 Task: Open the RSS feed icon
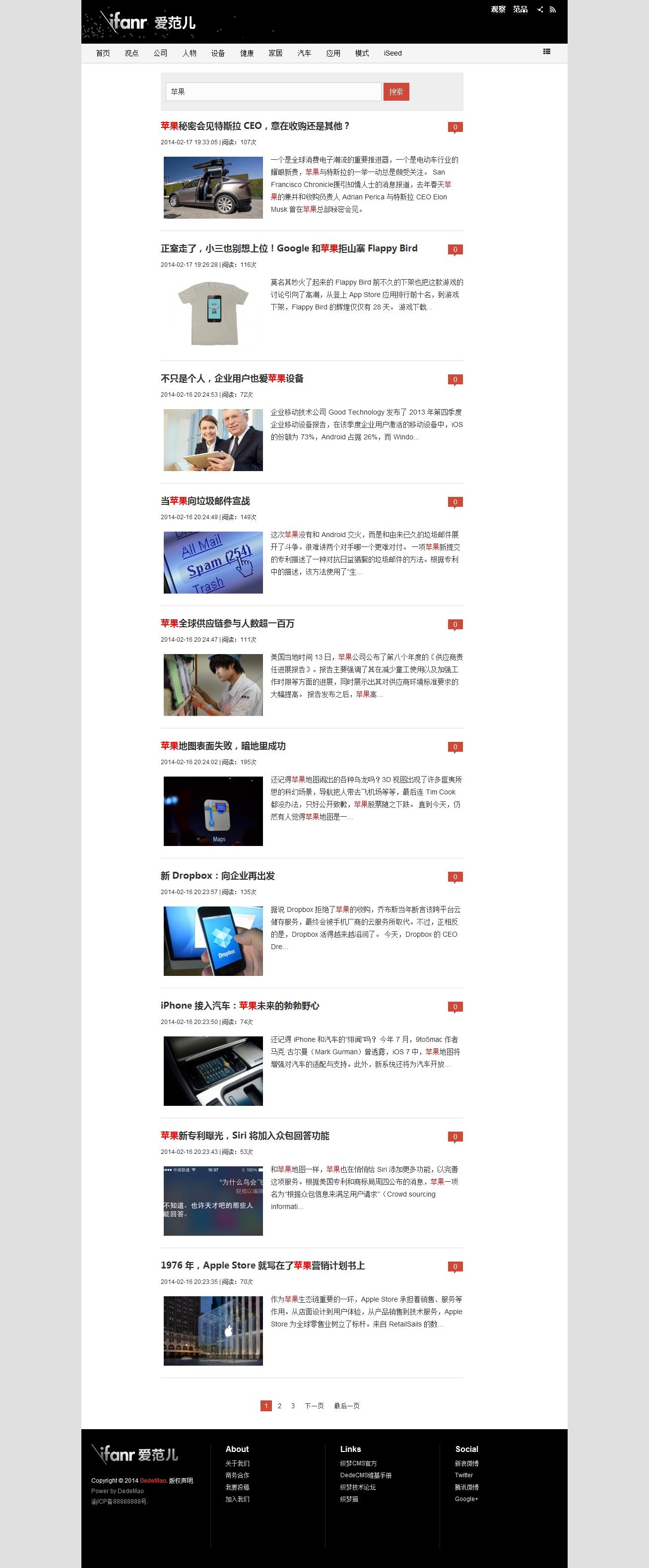(x=553, y=10)
